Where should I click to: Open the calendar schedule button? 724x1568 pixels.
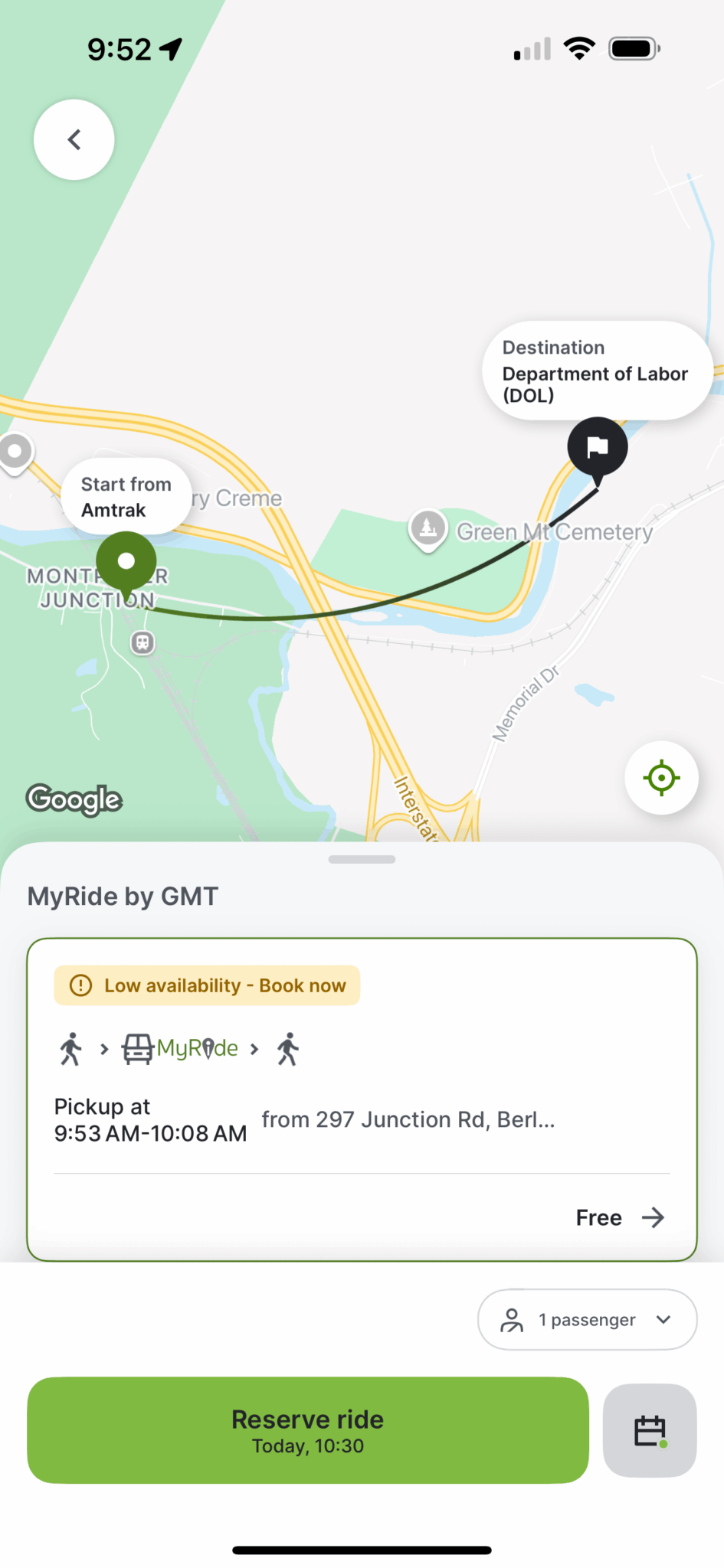coord(650,1430)
